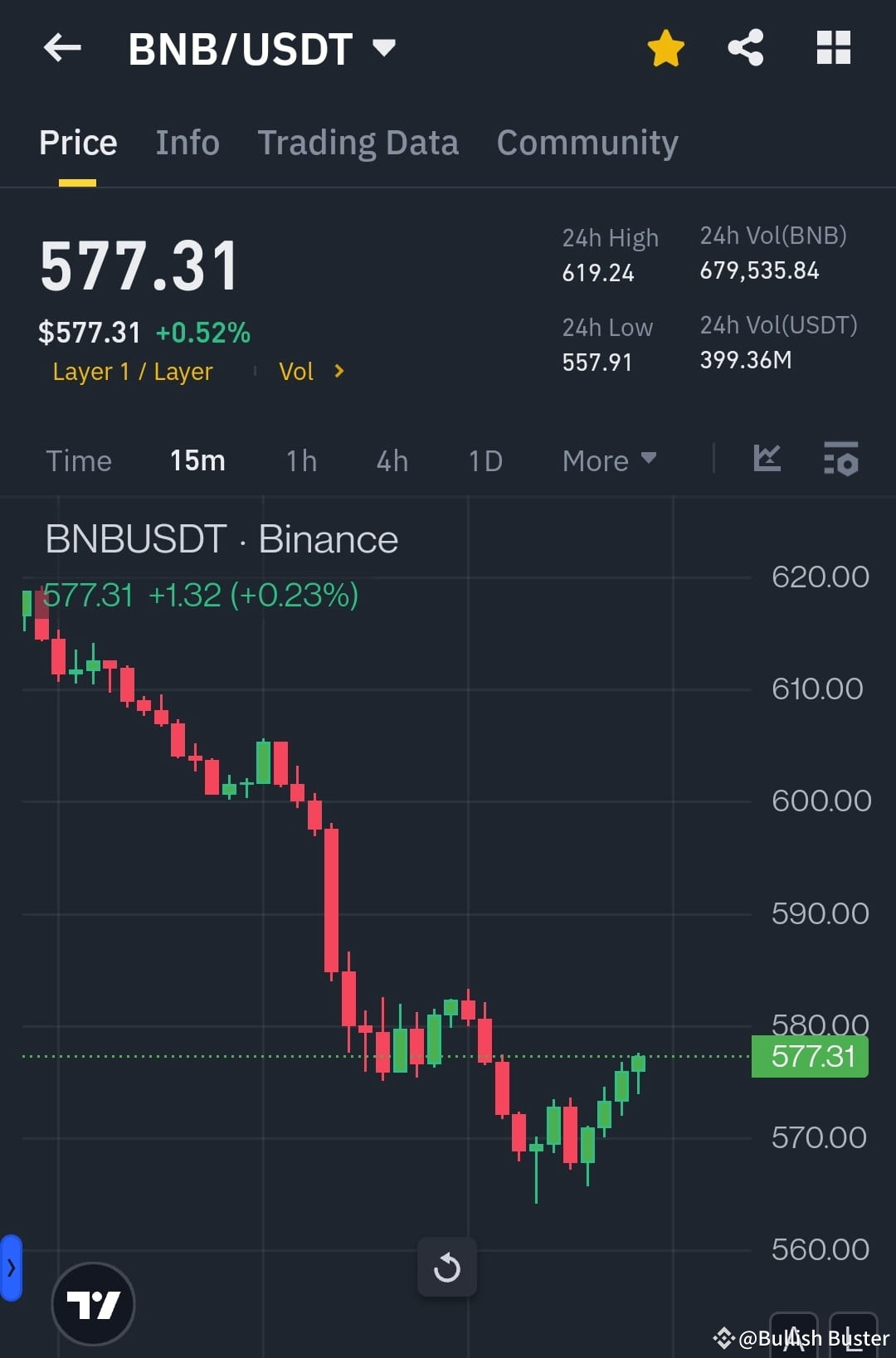Tap the 577.31 price label on axis
Screen dimensions: 896x1358
click(809, 1056)
